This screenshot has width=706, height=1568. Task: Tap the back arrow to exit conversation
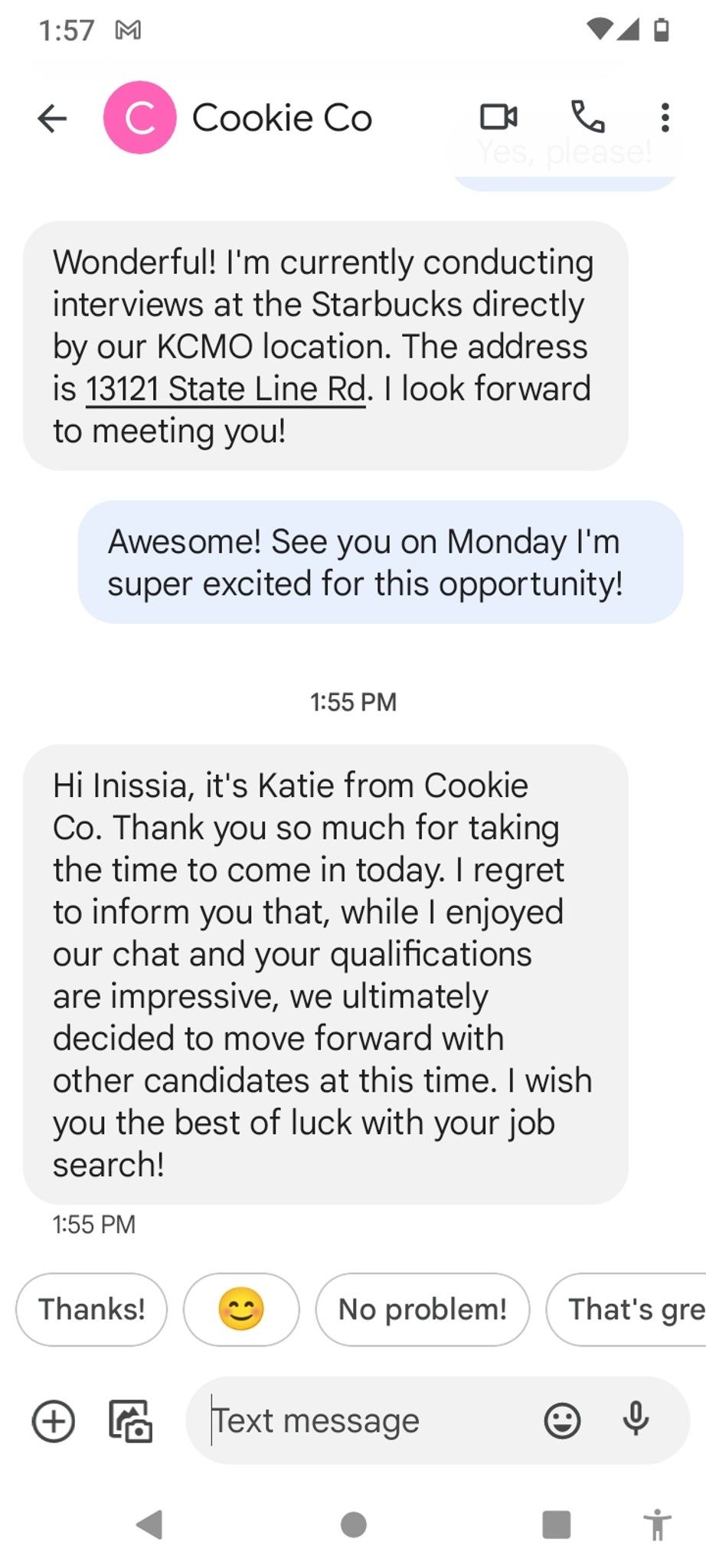(x=51, y=117)
